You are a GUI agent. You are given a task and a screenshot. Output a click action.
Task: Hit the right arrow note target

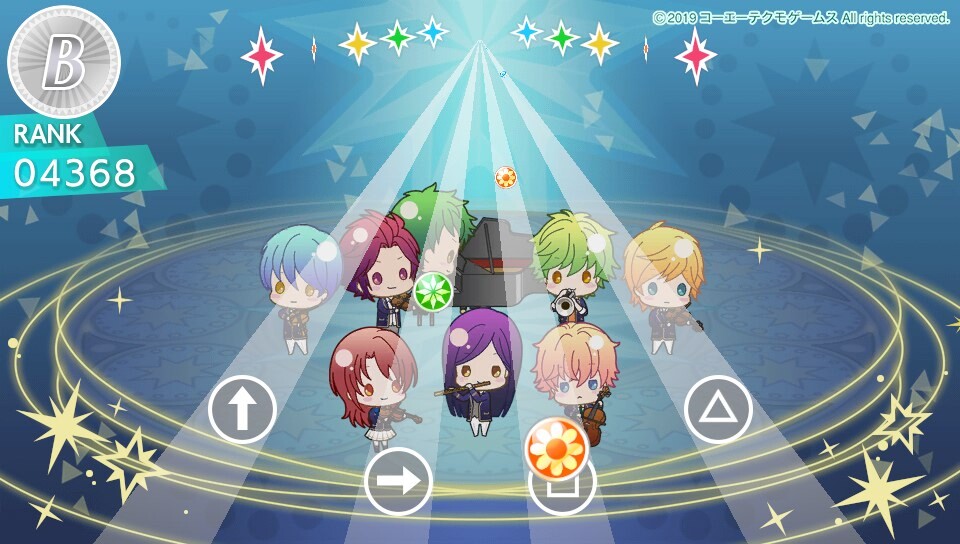pos(398,481)
